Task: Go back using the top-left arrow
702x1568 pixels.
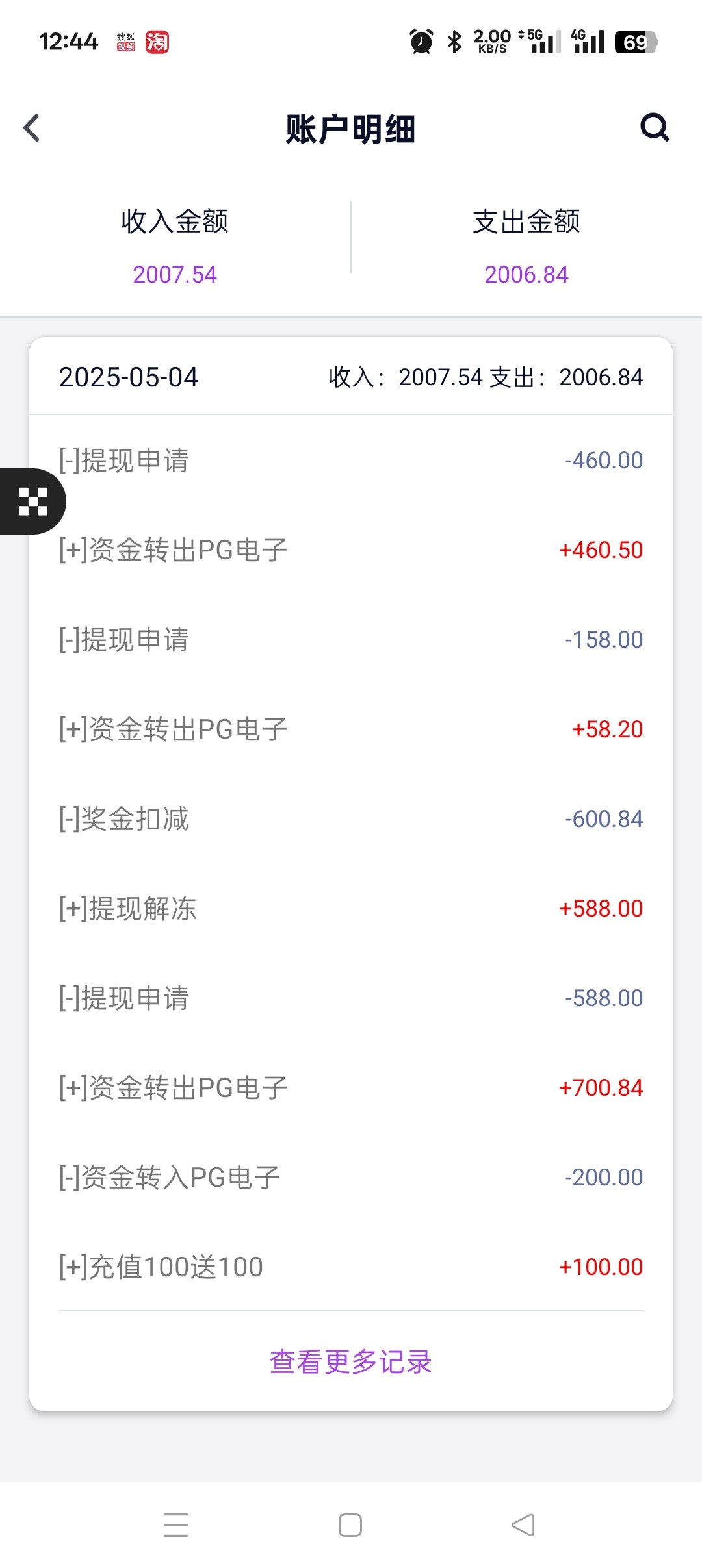Action: 31,128
